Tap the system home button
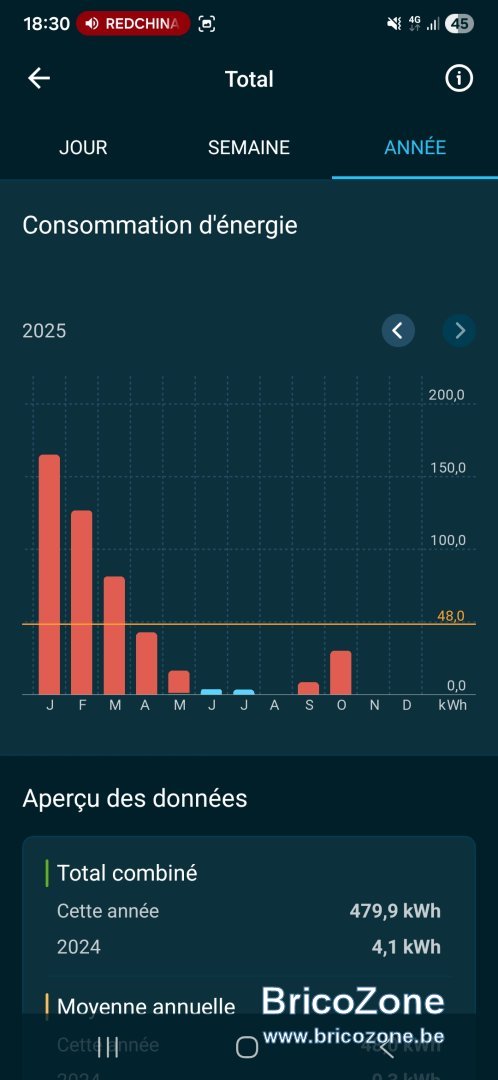The width and height of the screenshot is (498, 1080). 247,1048
